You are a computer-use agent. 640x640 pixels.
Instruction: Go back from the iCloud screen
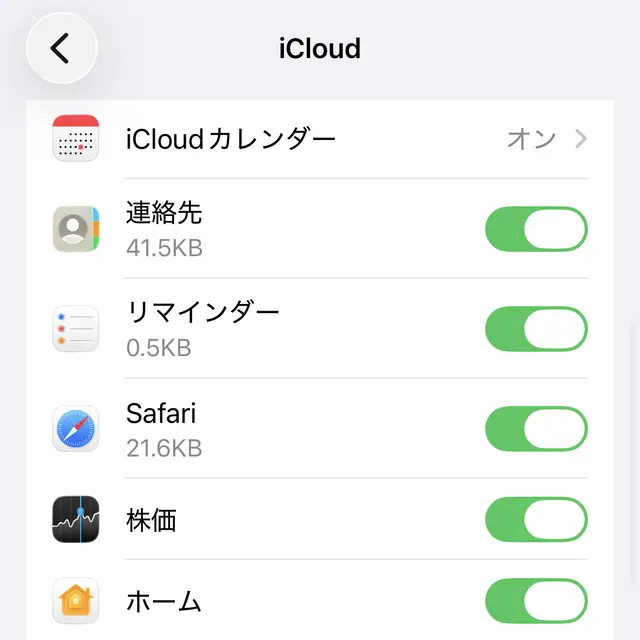(61, 48)
